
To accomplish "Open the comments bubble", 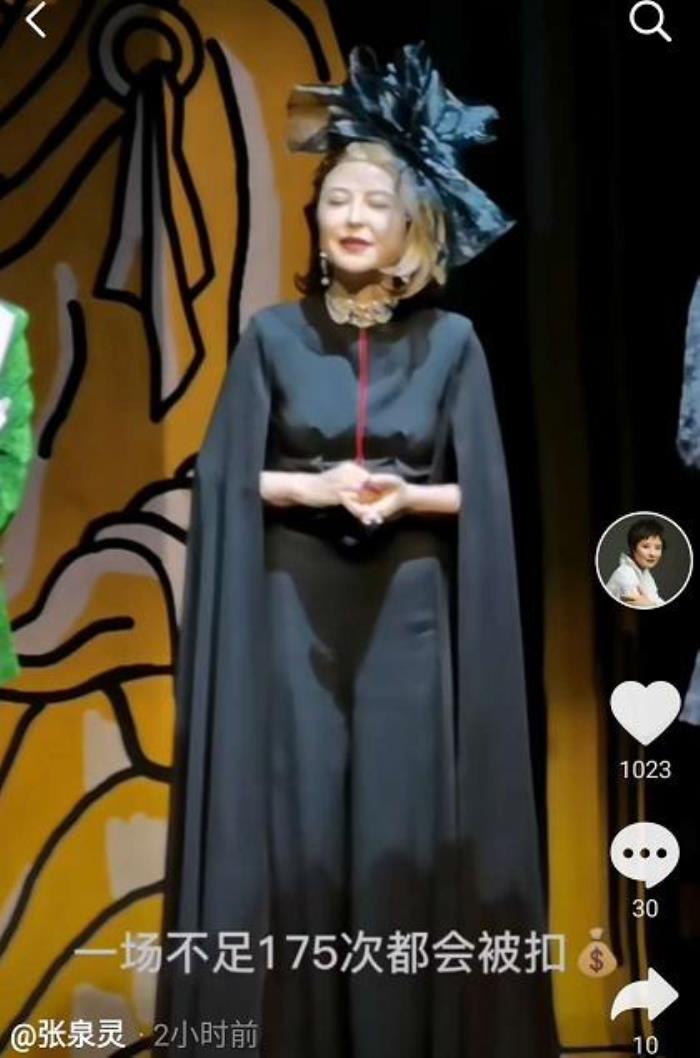I will [645, 855].
